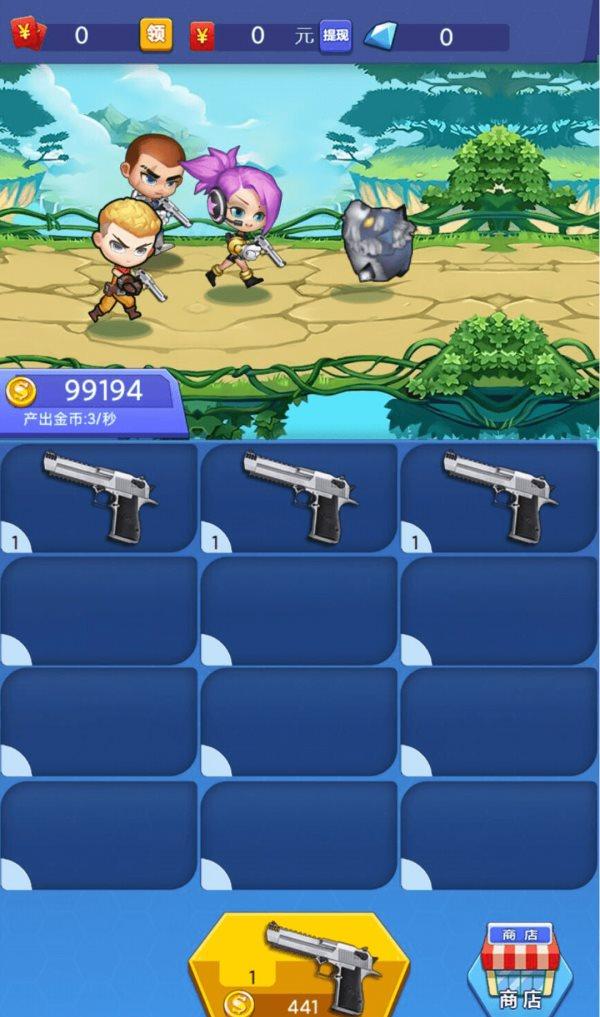Tap the yellow 领 claim button
Screen dimensions: 600x1017
[155, 35]
